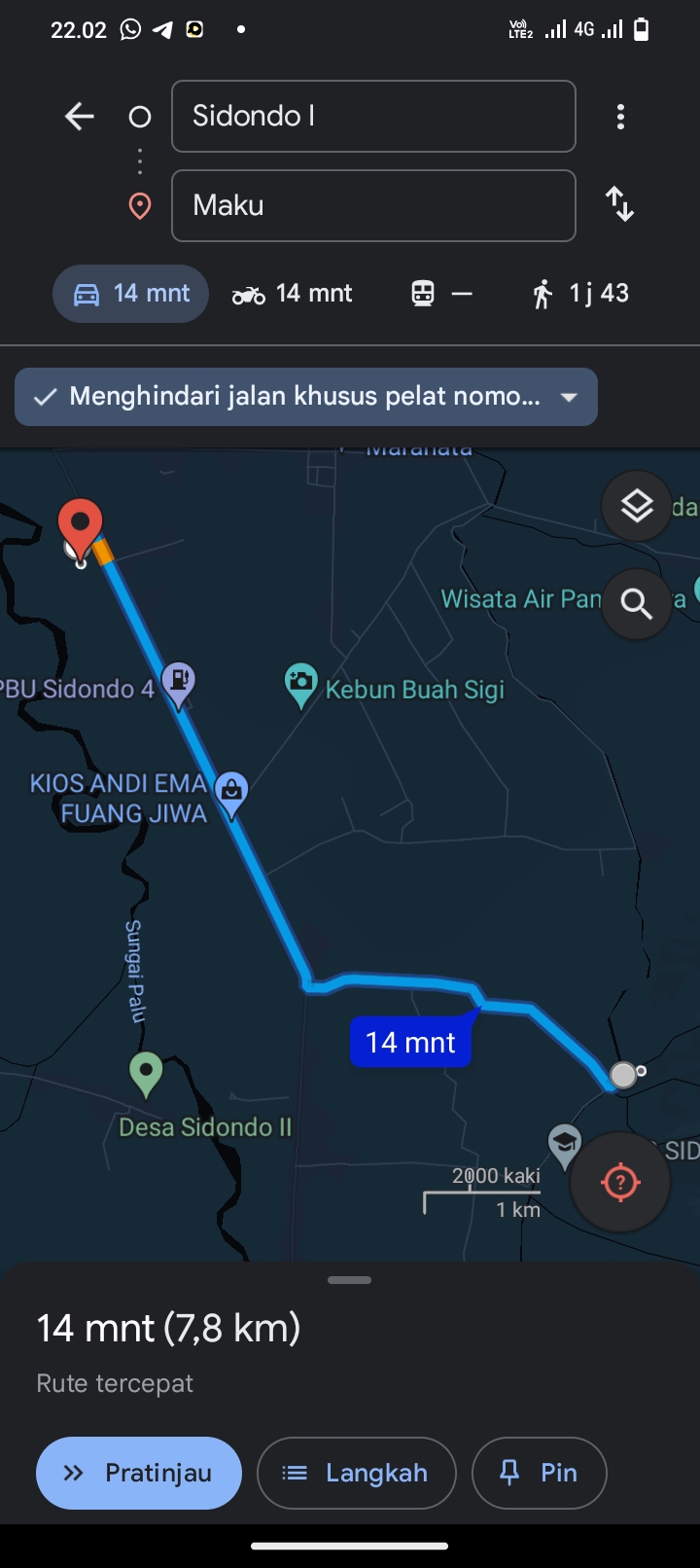
Task: Open the Desa Sidondo II map marker
Action: [146, 1075]
